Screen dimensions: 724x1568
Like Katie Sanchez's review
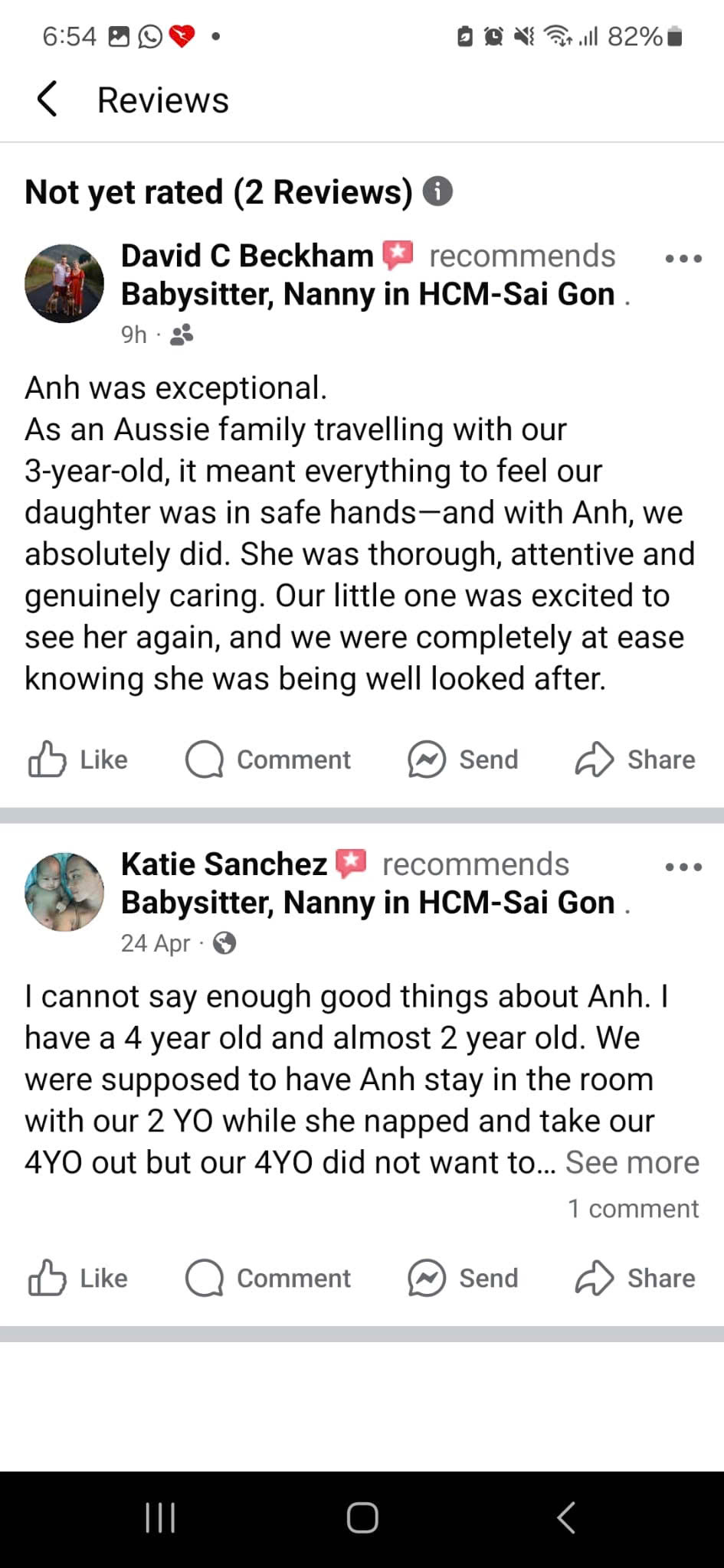[78, 1278]
